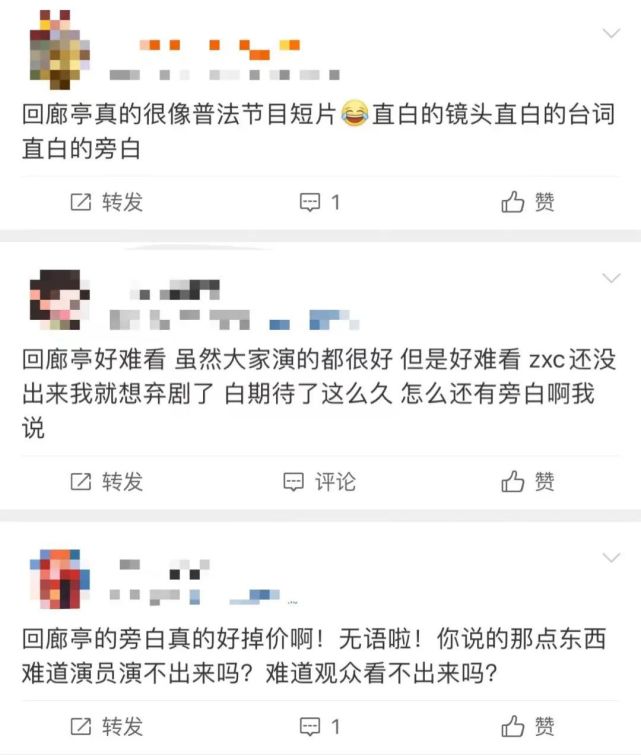Open comments on the 普法节目短片 post
Image resolution: width=641 pixels, height=755 pixels.
click(321, 202)
